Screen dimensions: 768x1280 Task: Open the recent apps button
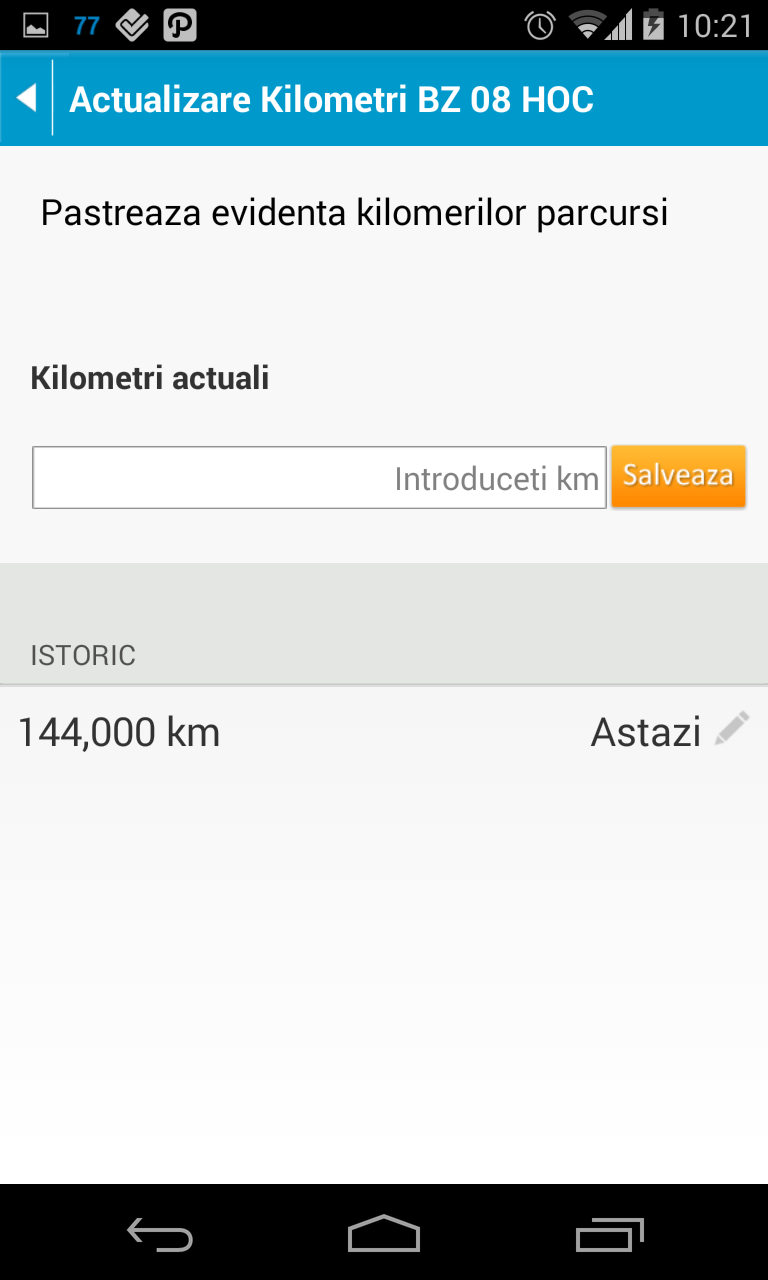[609, 1234]
